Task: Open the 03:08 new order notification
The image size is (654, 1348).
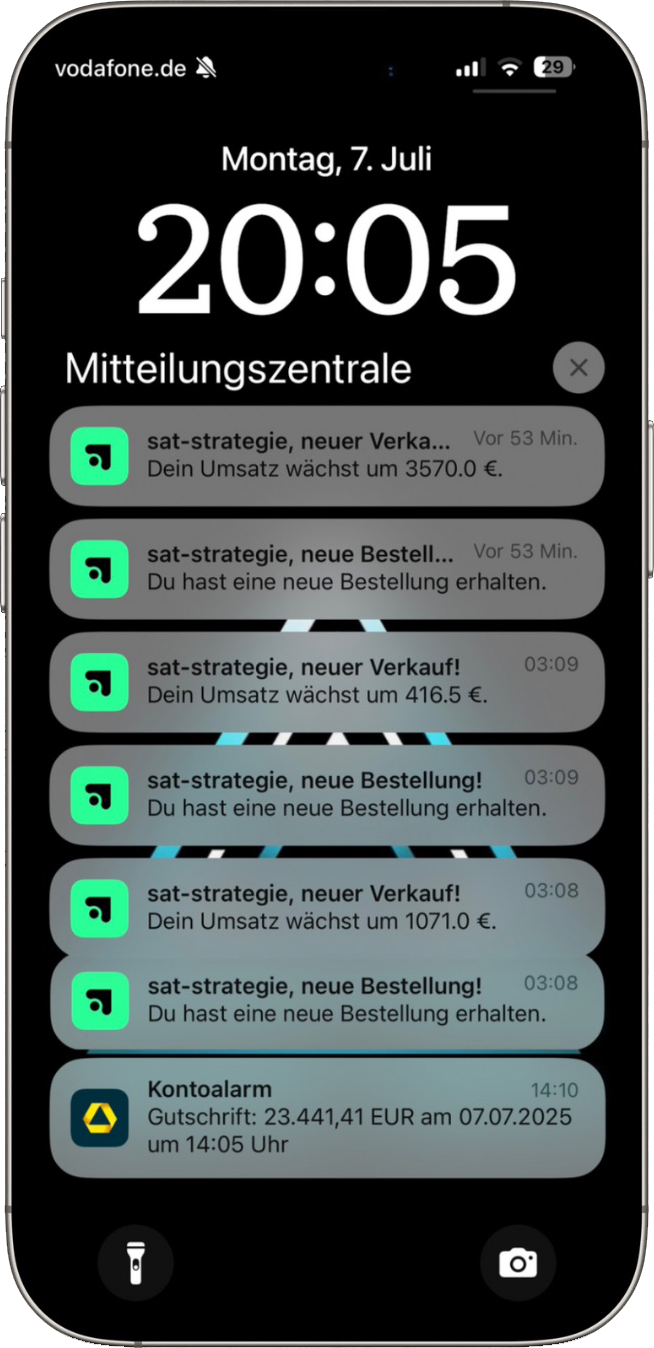Action: (327, 1000)
